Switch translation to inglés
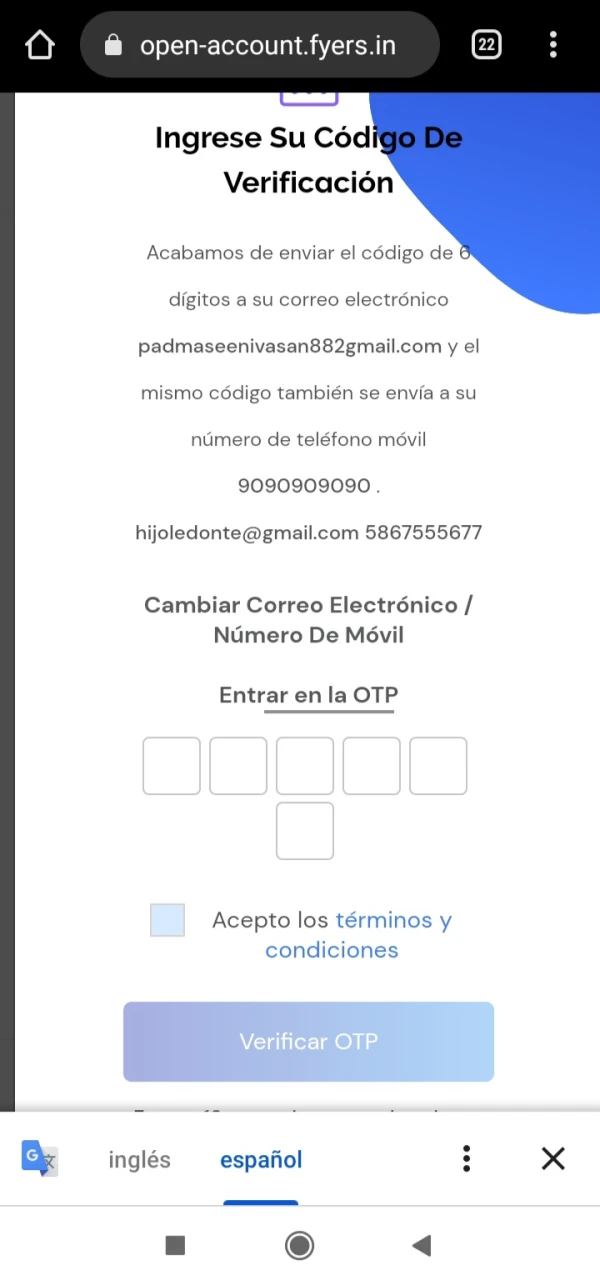Image resolution: width=600 pixels, height=1285 pixels. [139, 1160]
